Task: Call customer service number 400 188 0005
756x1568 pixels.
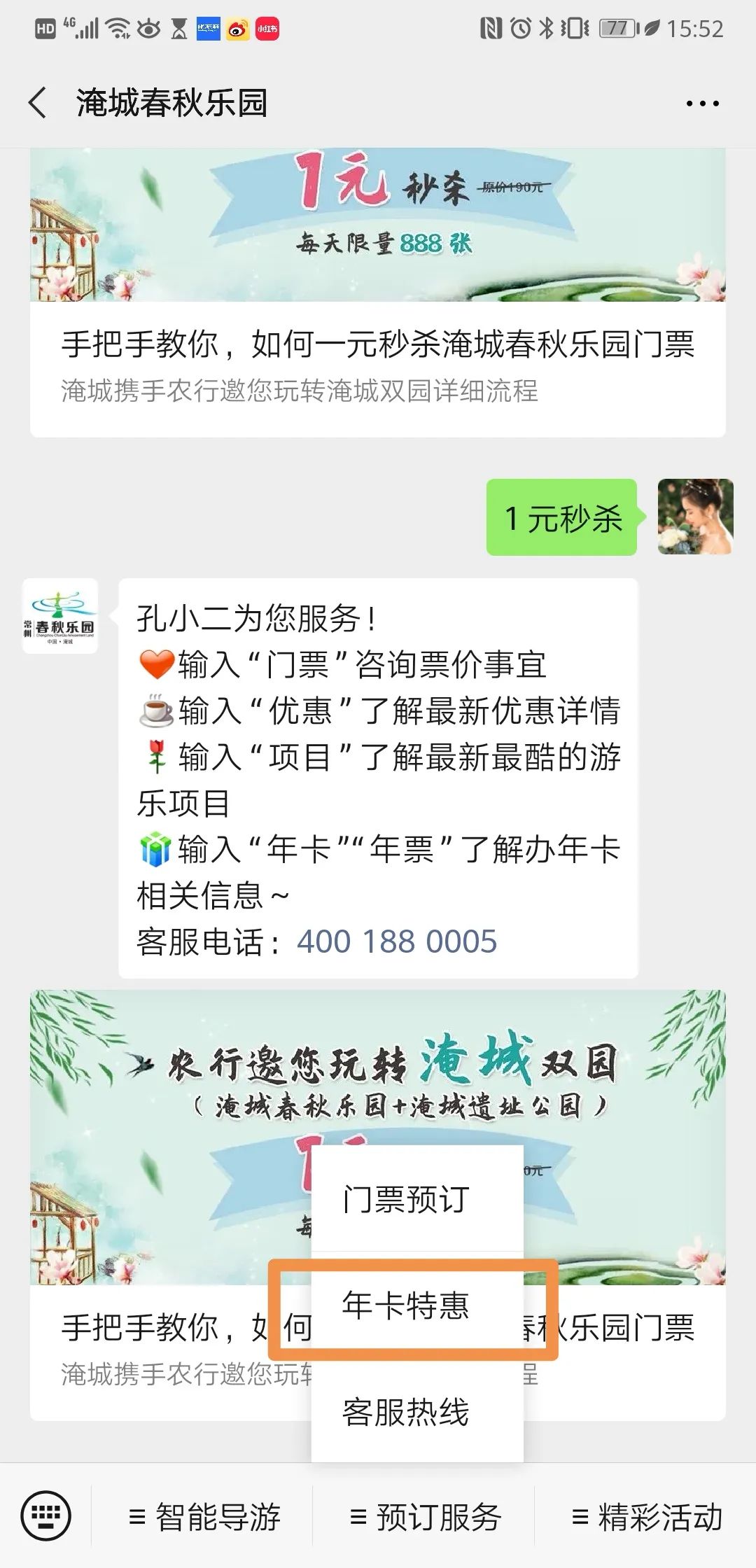Action: point(396,941)
